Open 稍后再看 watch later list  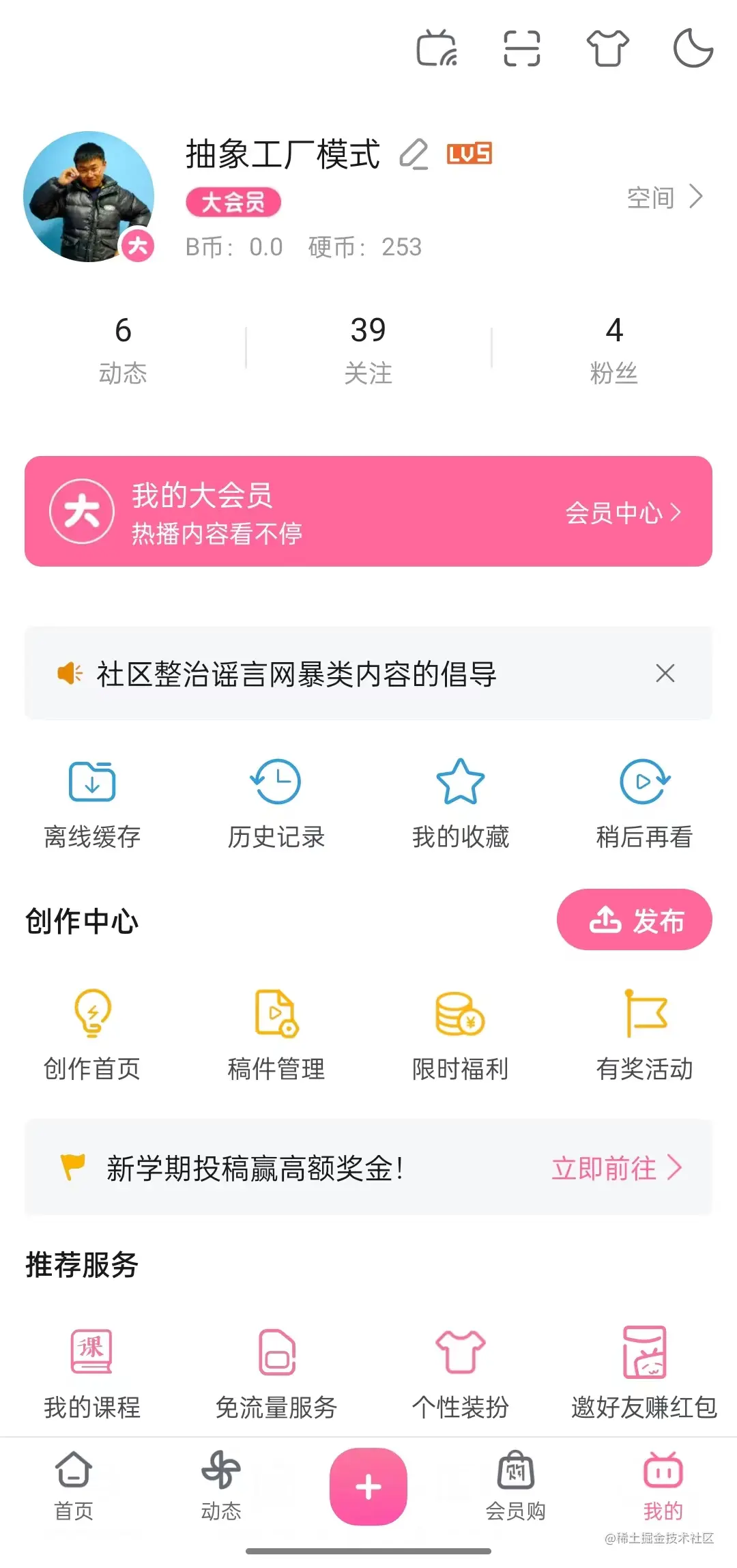click(645, 802)
